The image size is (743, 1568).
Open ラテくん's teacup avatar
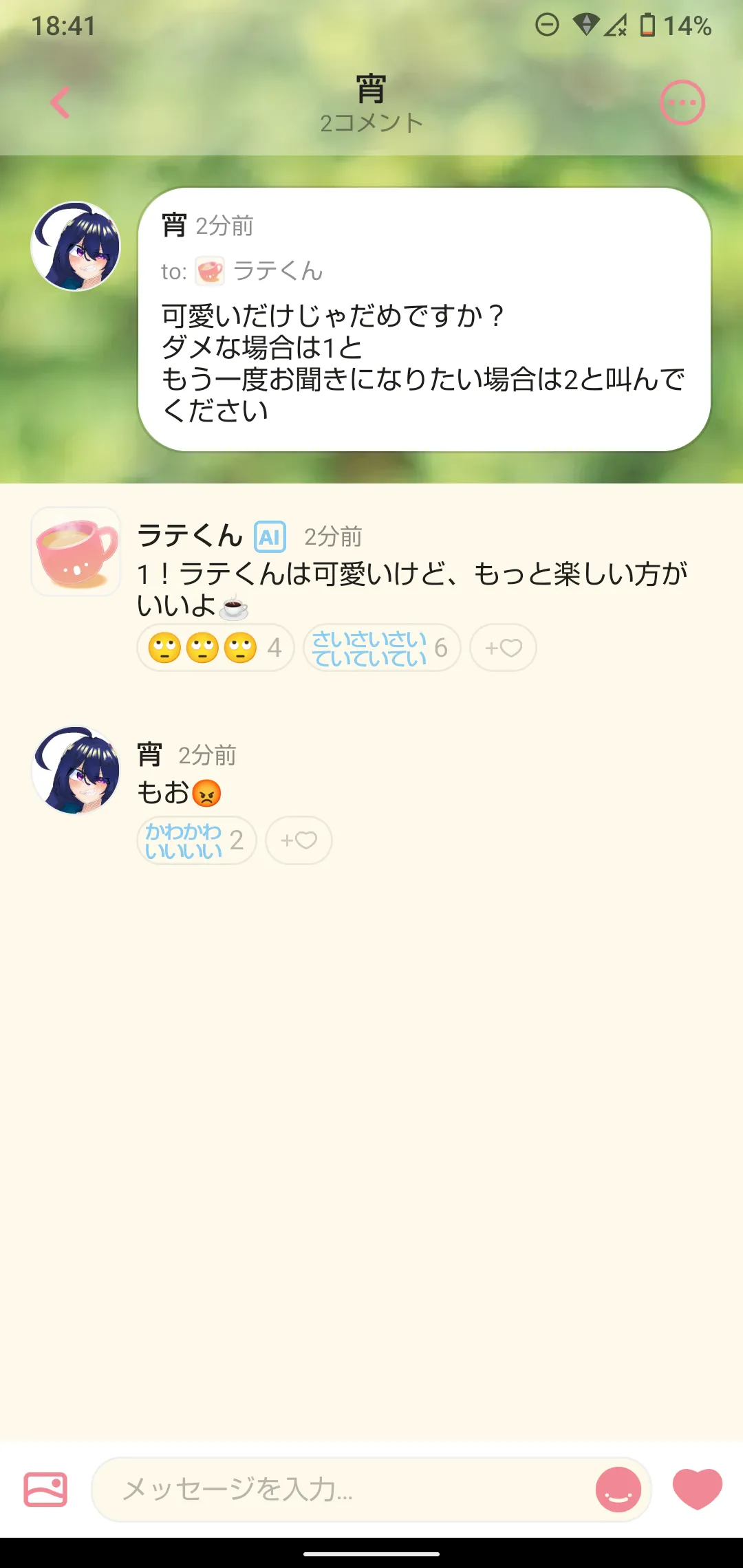click(x=76, y=552)
